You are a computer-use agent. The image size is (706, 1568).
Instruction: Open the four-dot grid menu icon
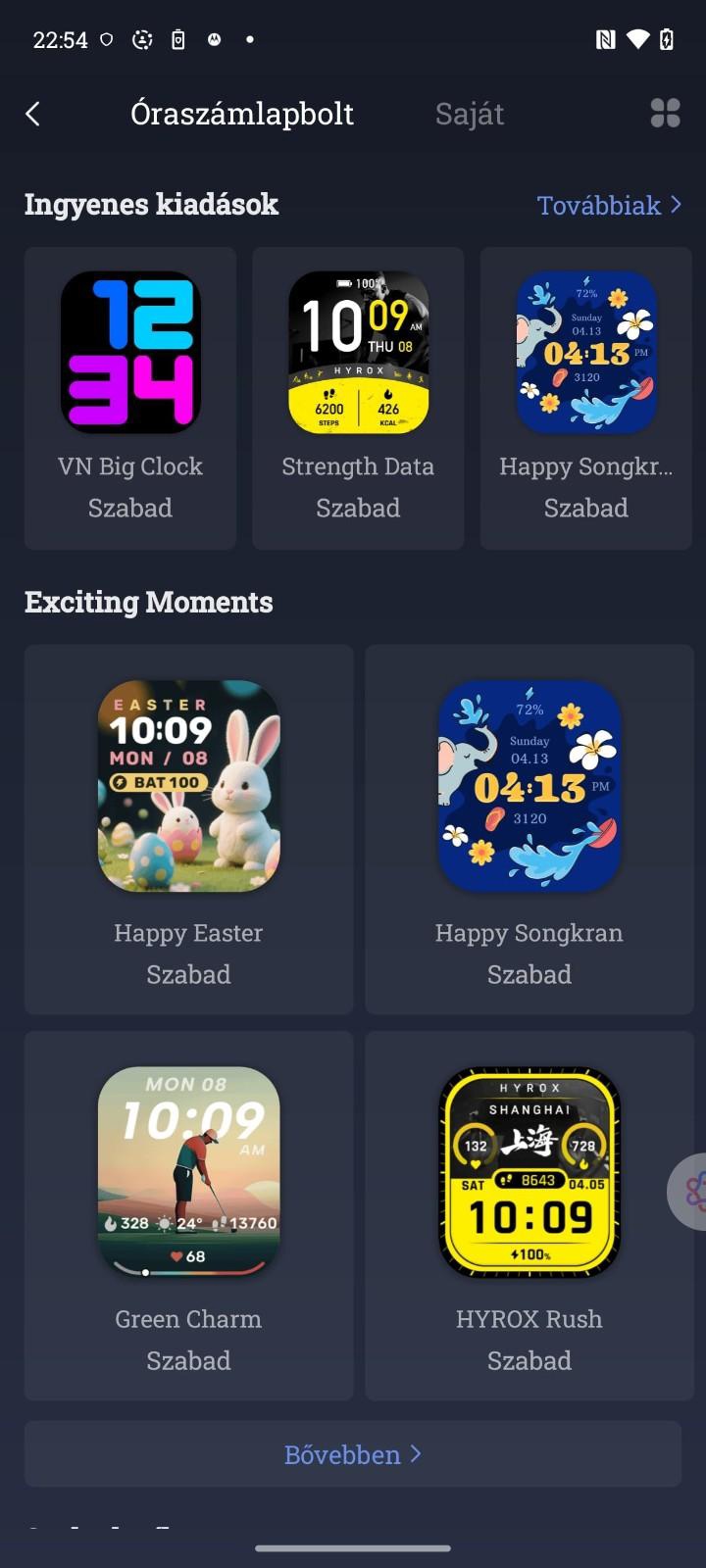point(665,114)
